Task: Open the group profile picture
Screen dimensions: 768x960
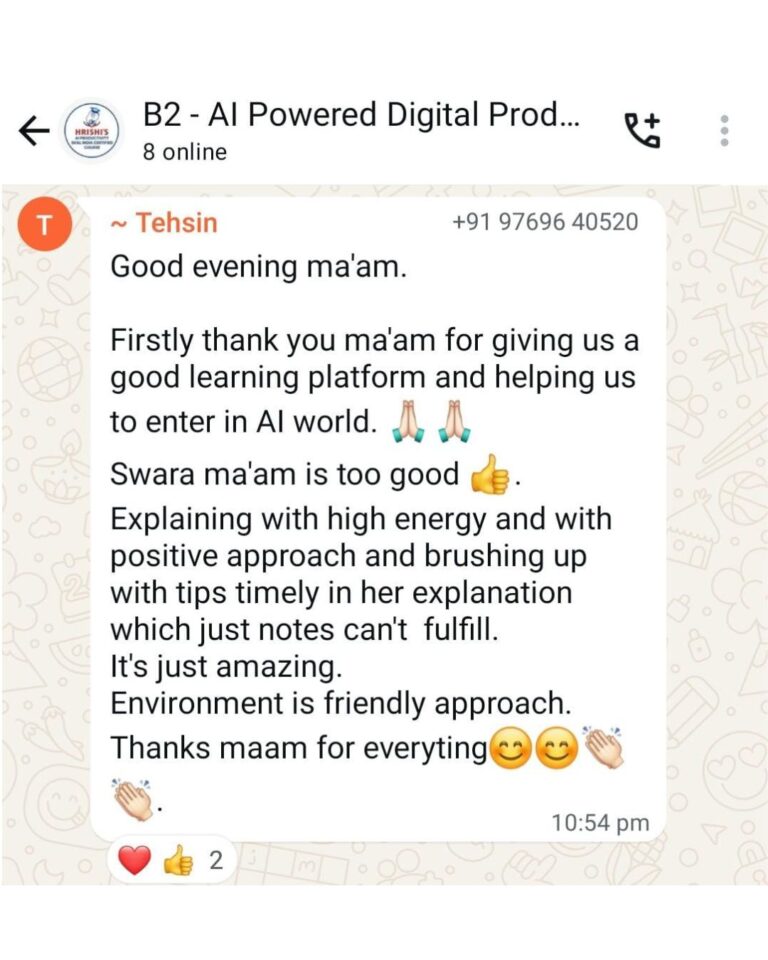Action: (92, 132)
